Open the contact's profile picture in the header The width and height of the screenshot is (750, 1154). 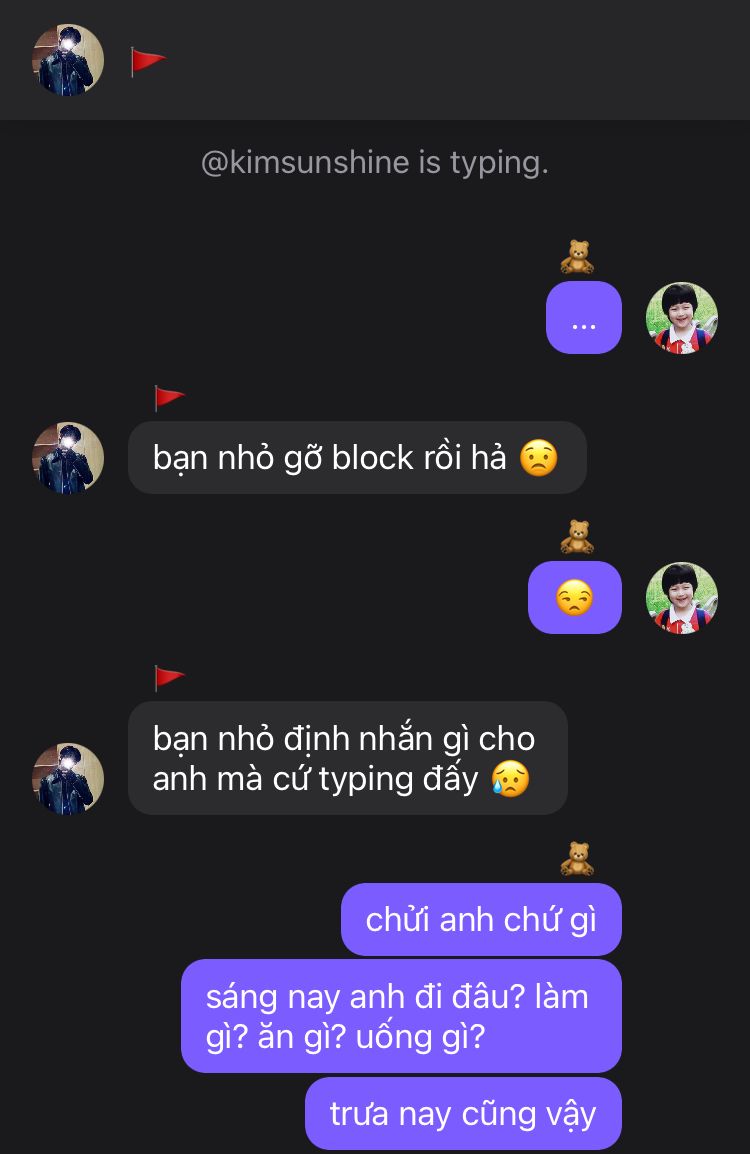pos(68,60)
